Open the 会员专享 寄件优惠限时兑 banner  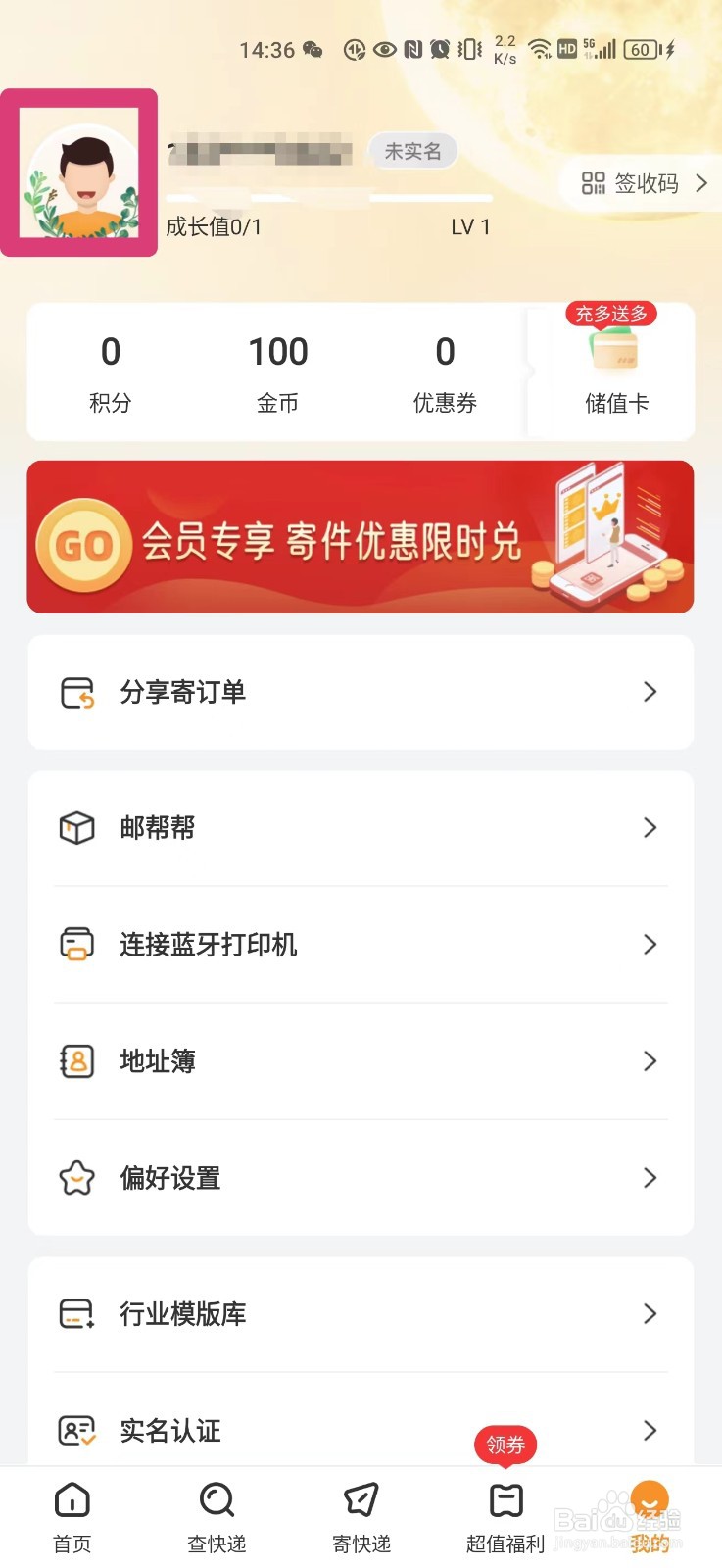pos(361,535)
